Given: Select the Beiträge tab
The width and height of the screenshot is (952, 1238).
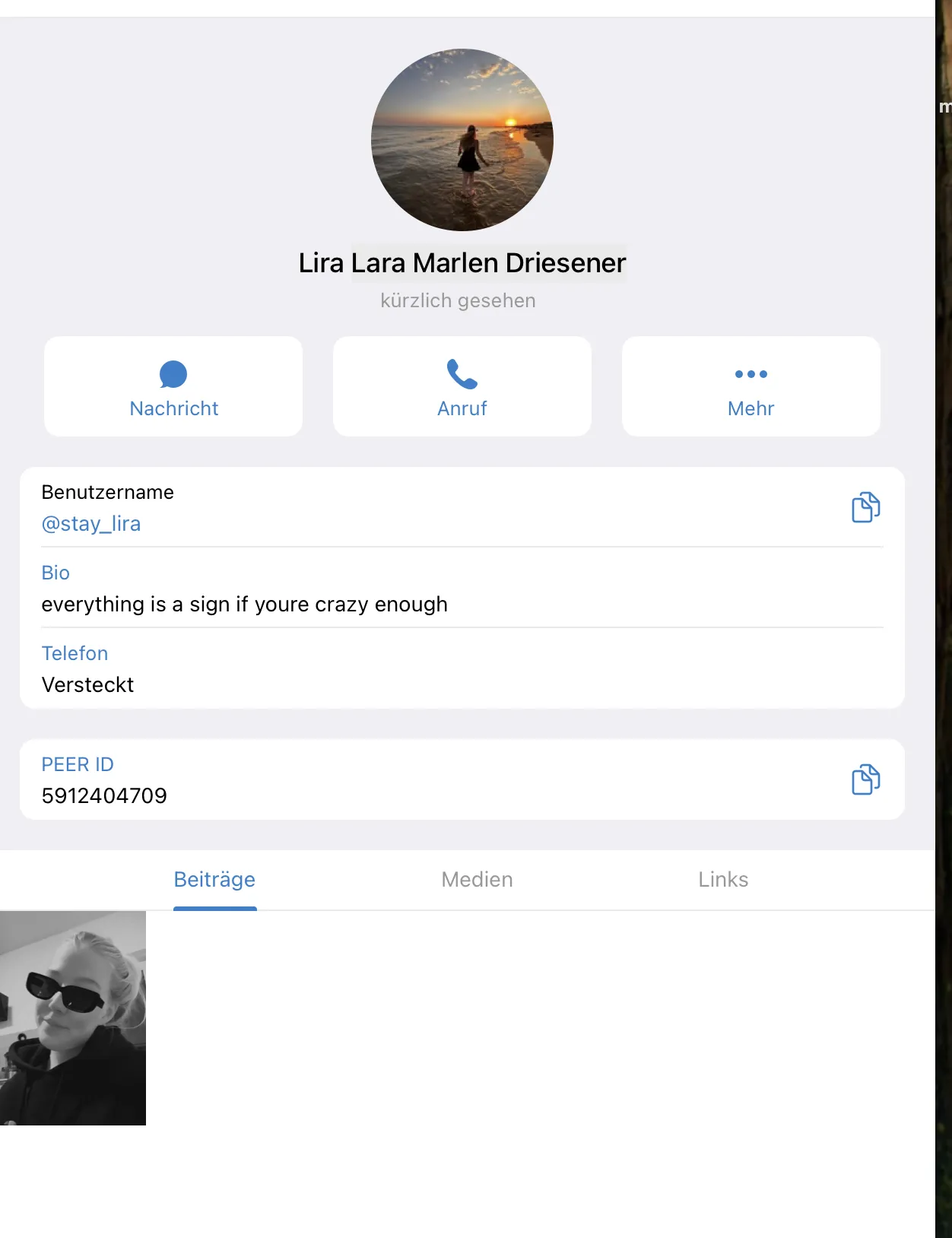Looking at the screenshot, I should click(214, 880).
